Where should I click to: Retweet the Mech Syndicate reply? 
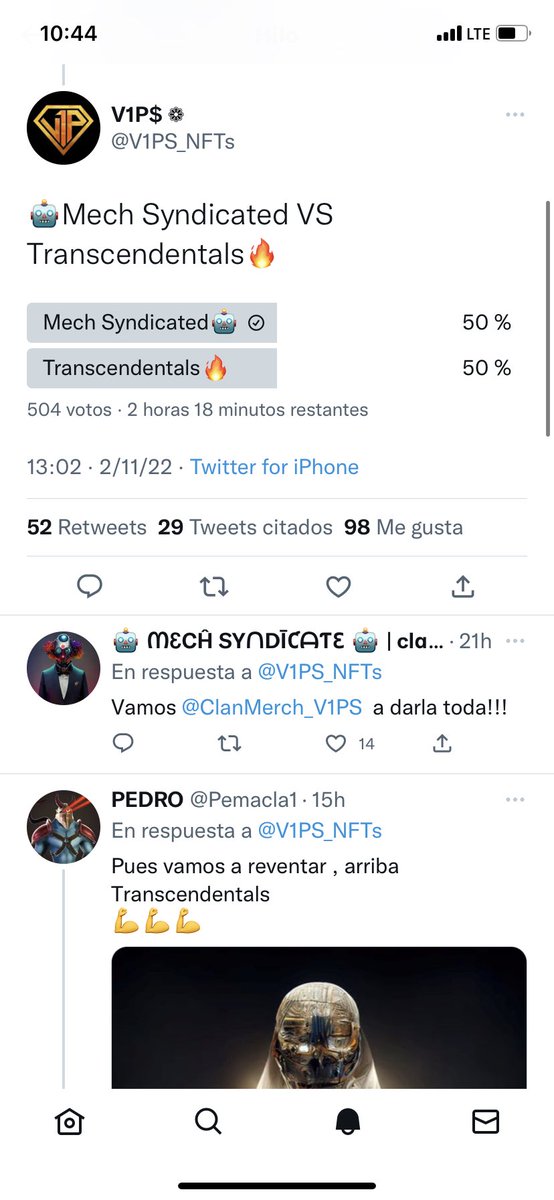tap(230, 743)
